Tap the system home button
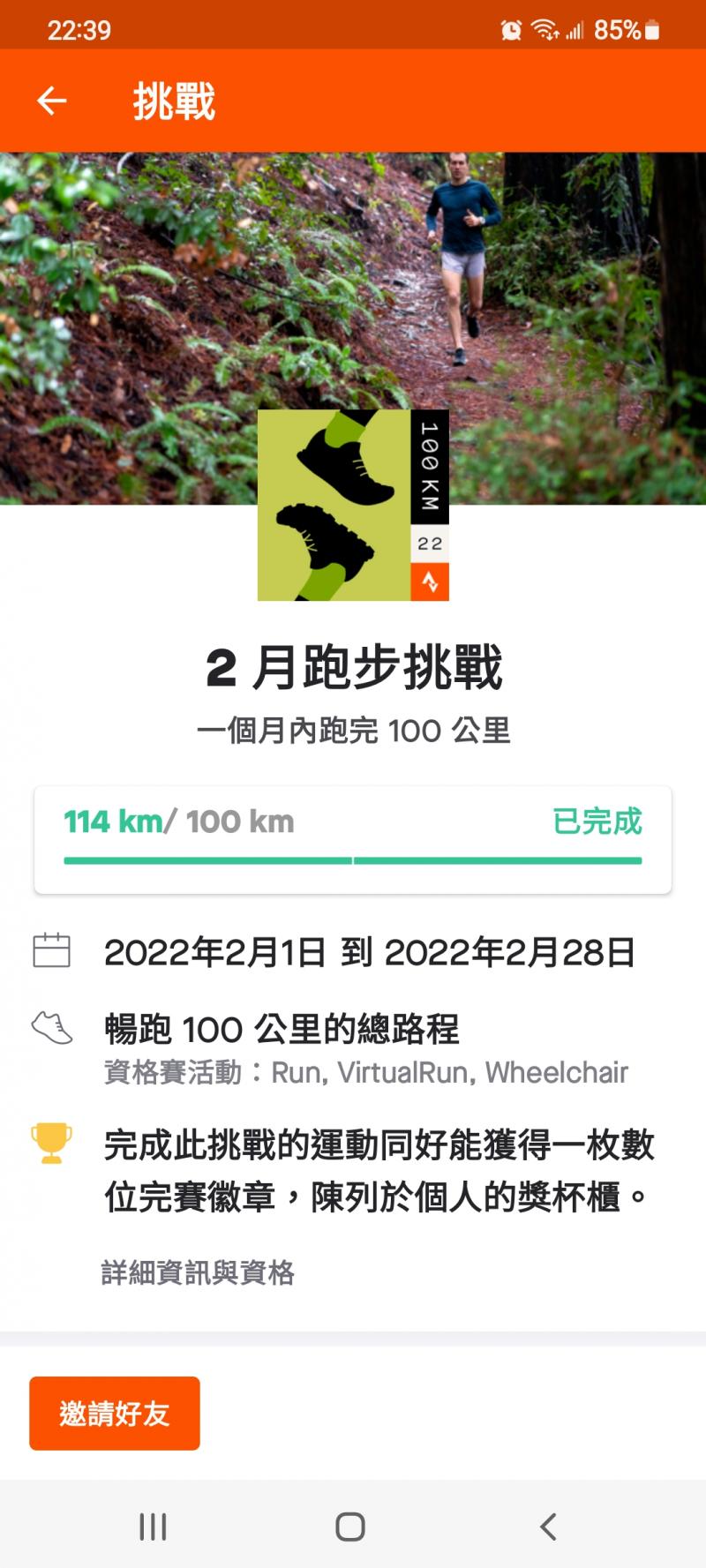 tap(350, 1527)
